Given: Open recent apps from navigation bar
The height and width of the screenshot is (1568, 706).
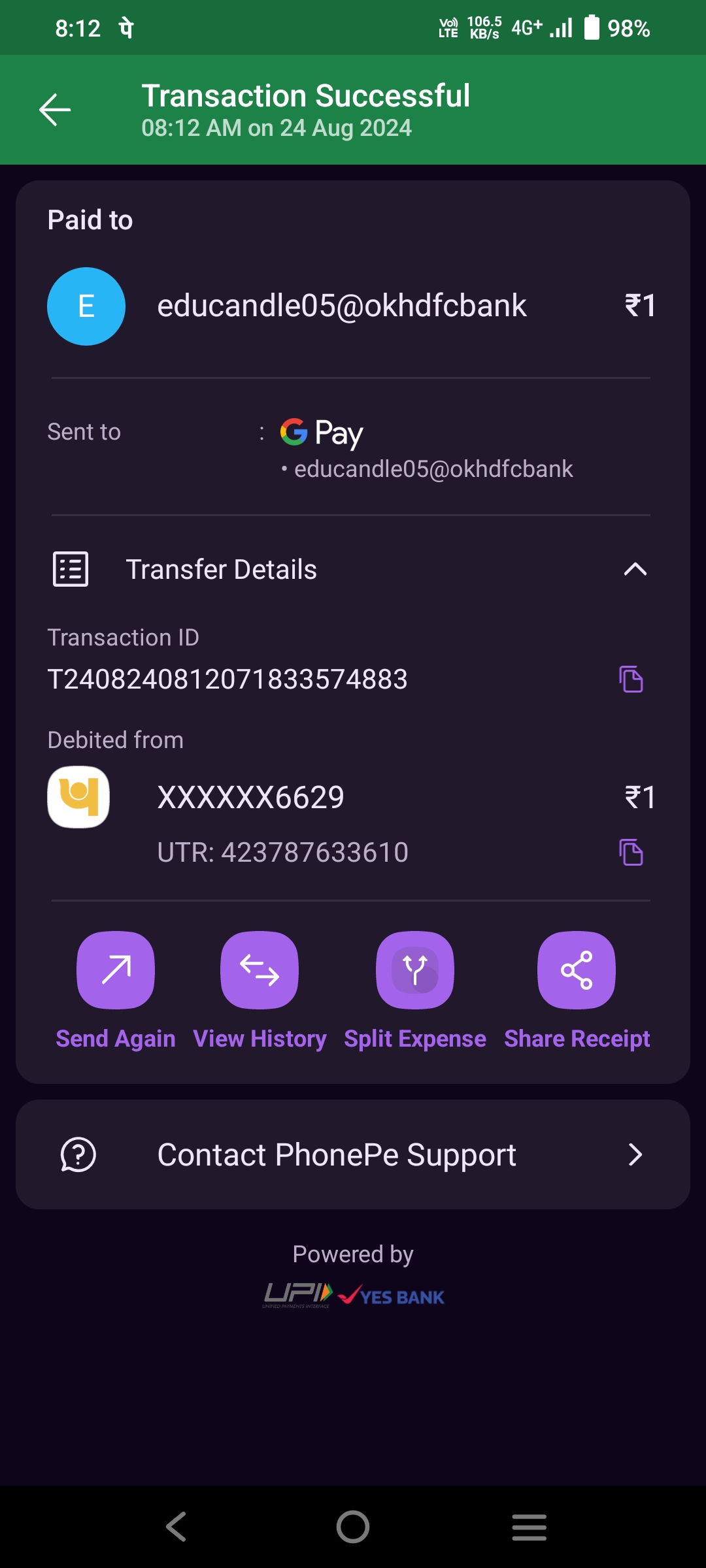Looking at the screenshot, I should 529,1527.
